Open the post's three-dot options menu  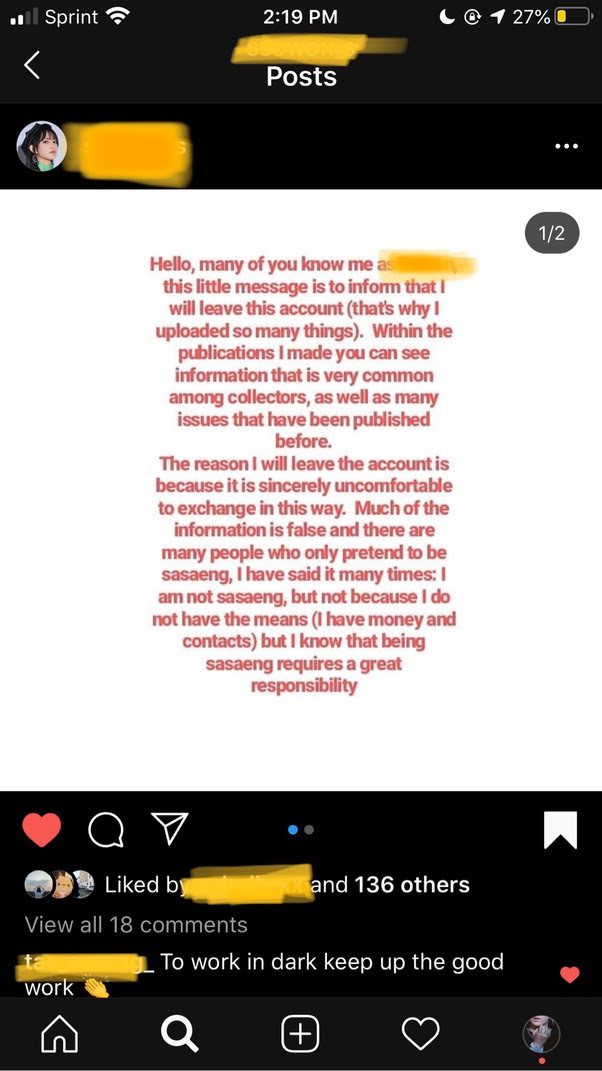(x=566, y=146)
